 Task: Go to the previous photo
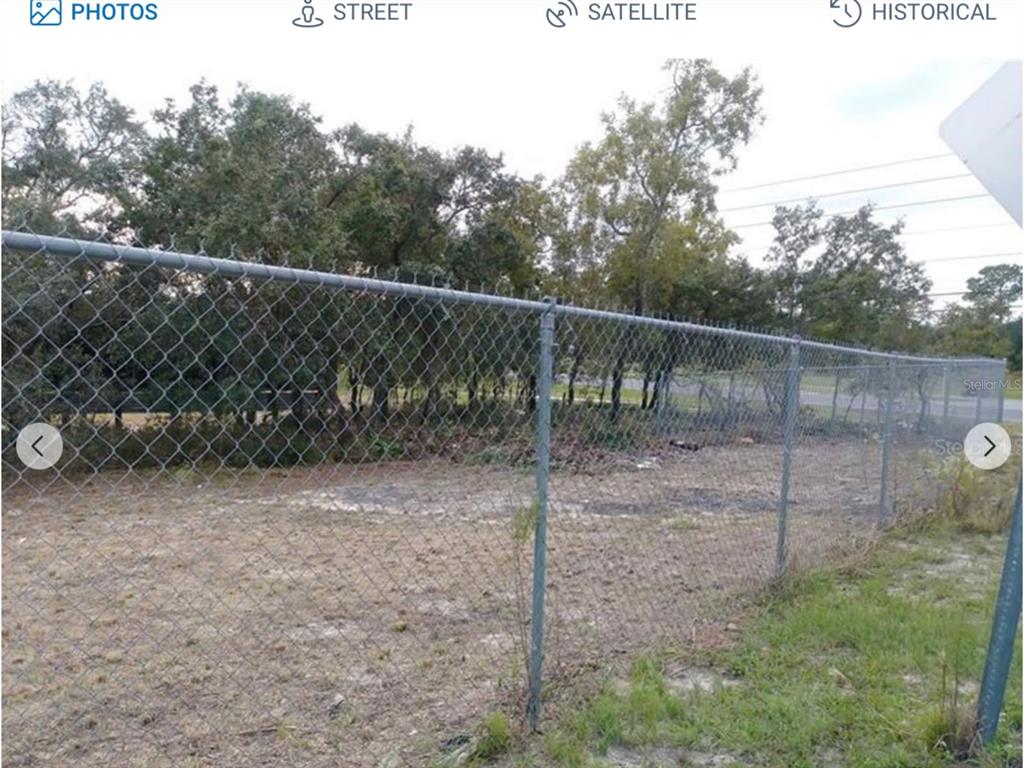[x=39, y=446]
